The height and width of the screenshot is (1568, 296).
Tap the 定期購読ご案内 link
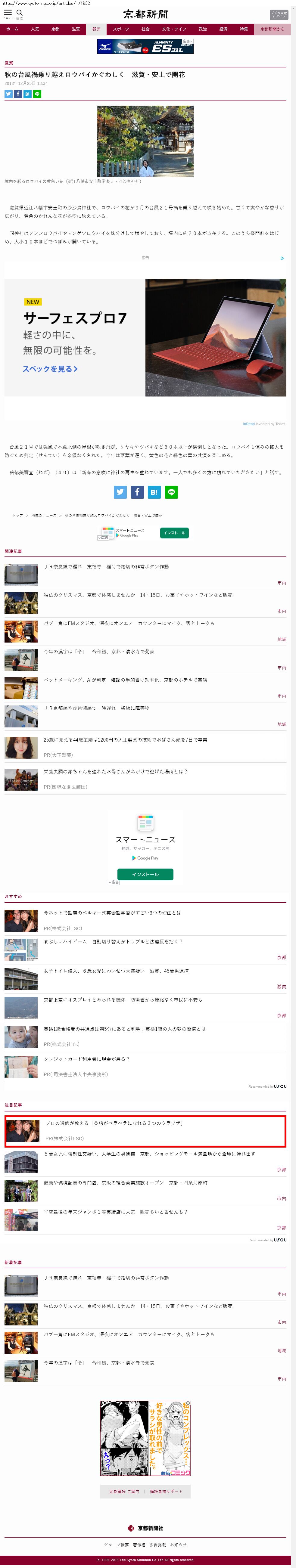point(124,1491)
